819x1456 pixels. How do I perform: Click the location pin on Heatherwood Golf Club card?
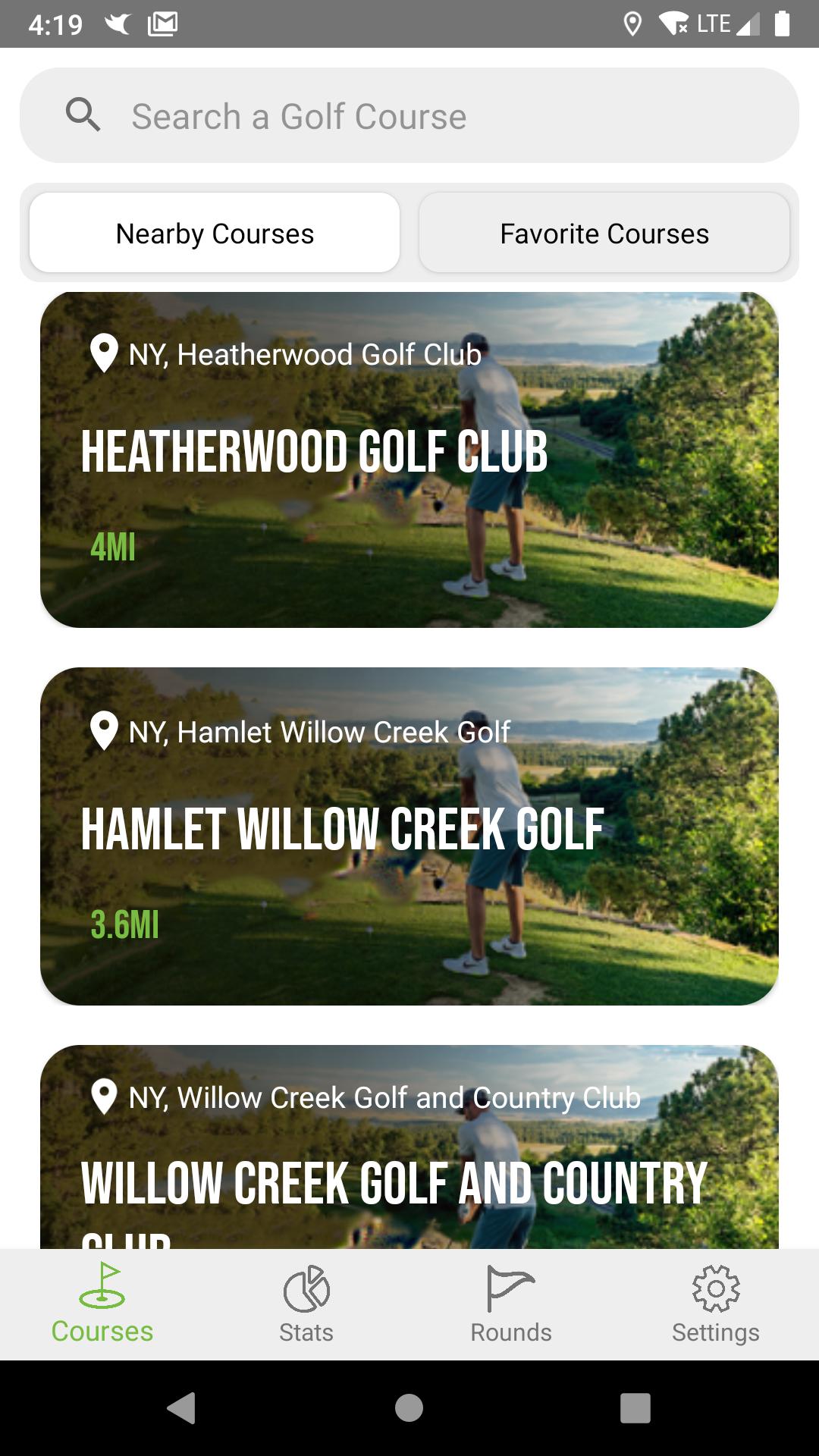coord(103,353)
